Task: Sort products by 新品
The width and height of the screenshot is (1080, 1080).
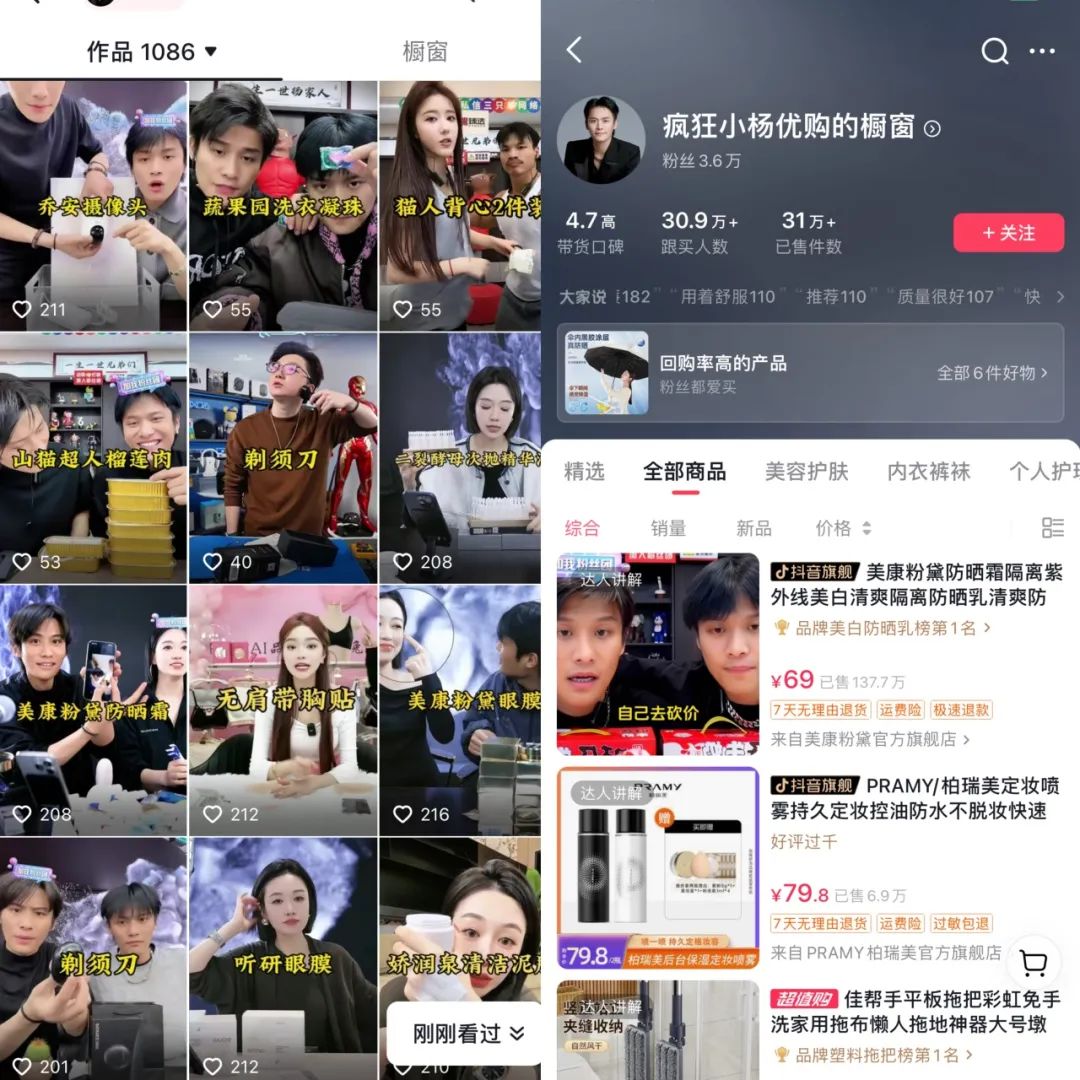Action: (x=754, y=528)
